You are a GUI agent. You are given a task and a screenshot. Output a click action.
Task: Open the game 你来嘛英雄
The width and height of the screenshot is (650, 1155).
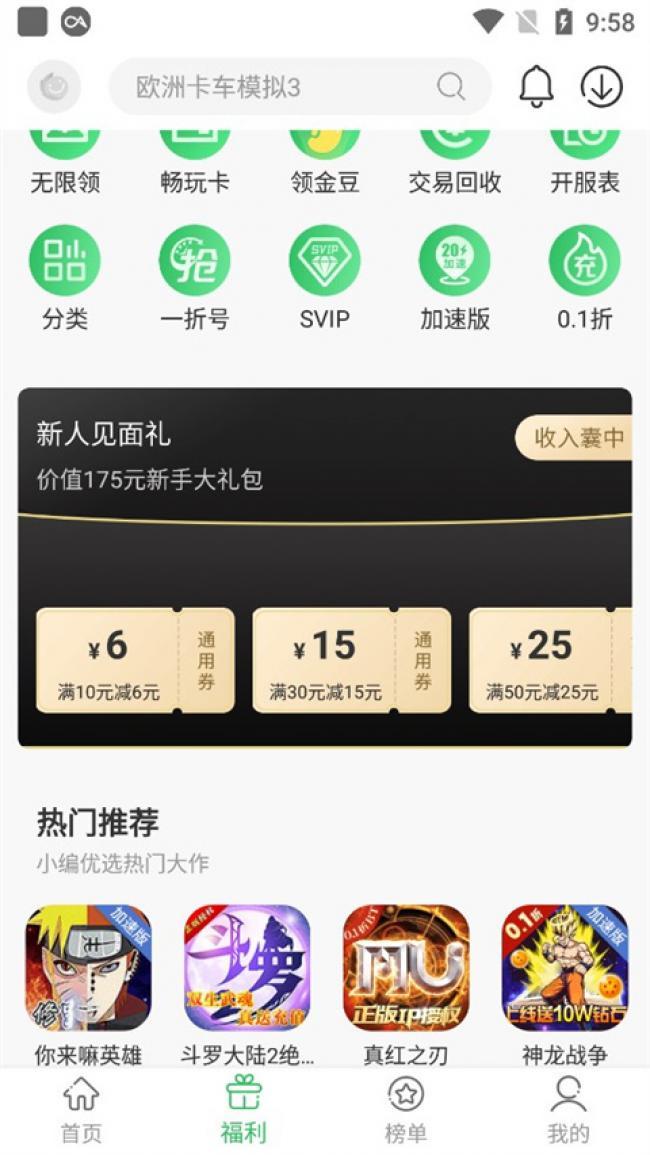[88, 968]
